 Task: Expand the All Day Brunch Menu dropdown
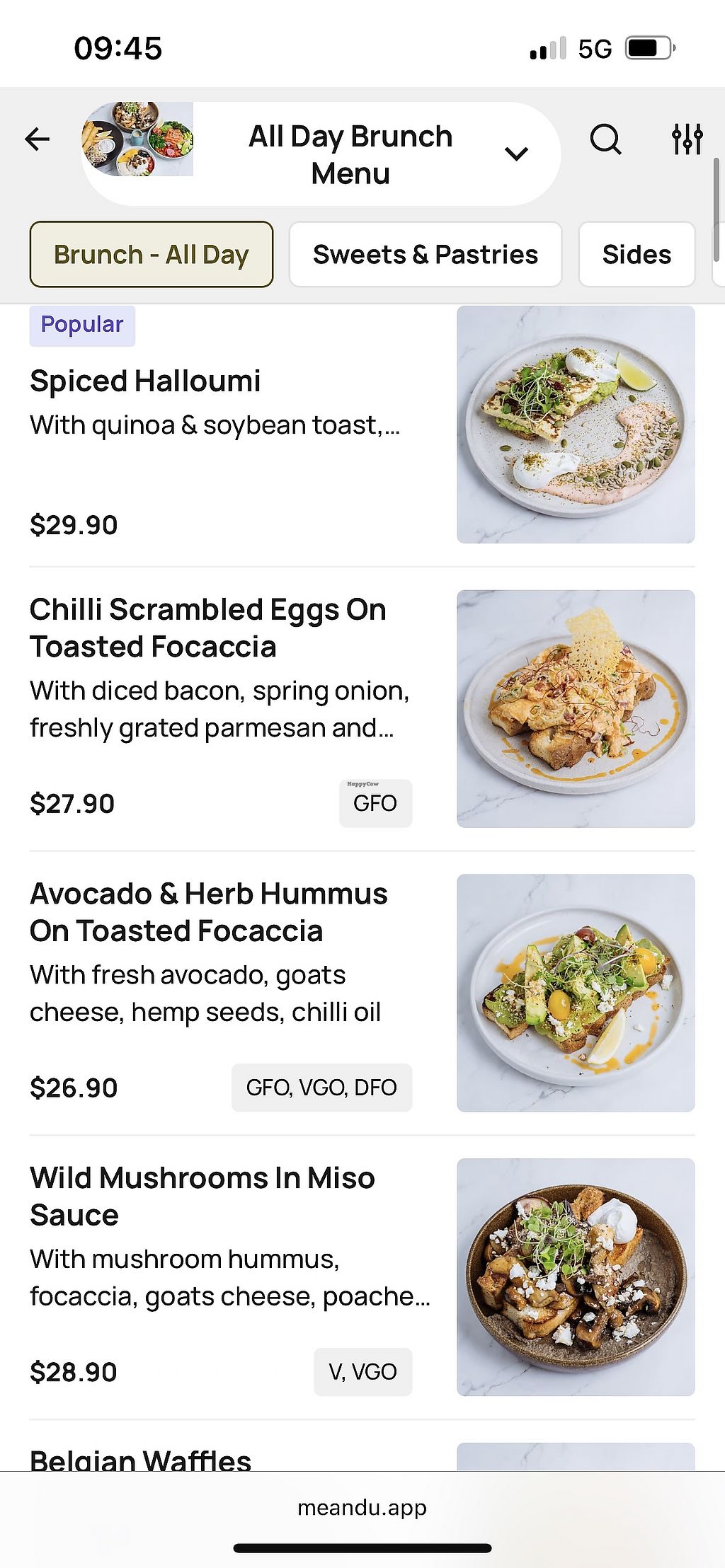point(515,154)
